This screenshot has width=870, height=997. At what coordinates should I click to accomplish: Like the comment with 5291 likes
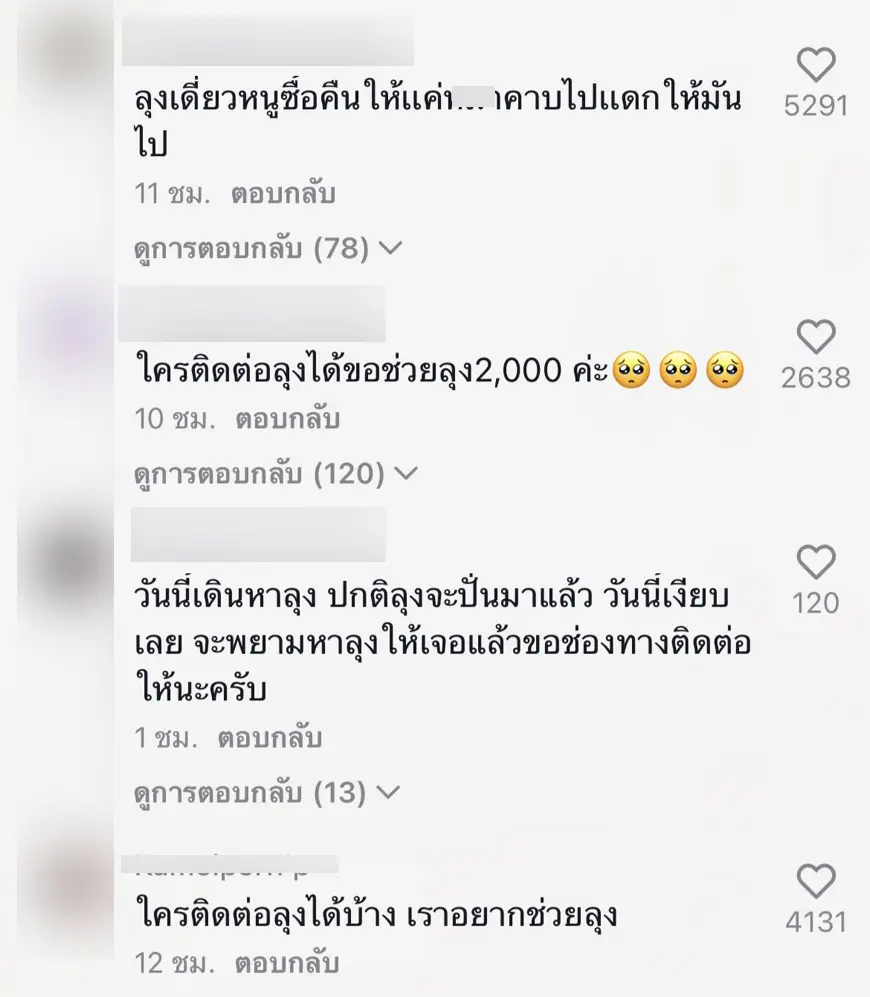(816, 66)
